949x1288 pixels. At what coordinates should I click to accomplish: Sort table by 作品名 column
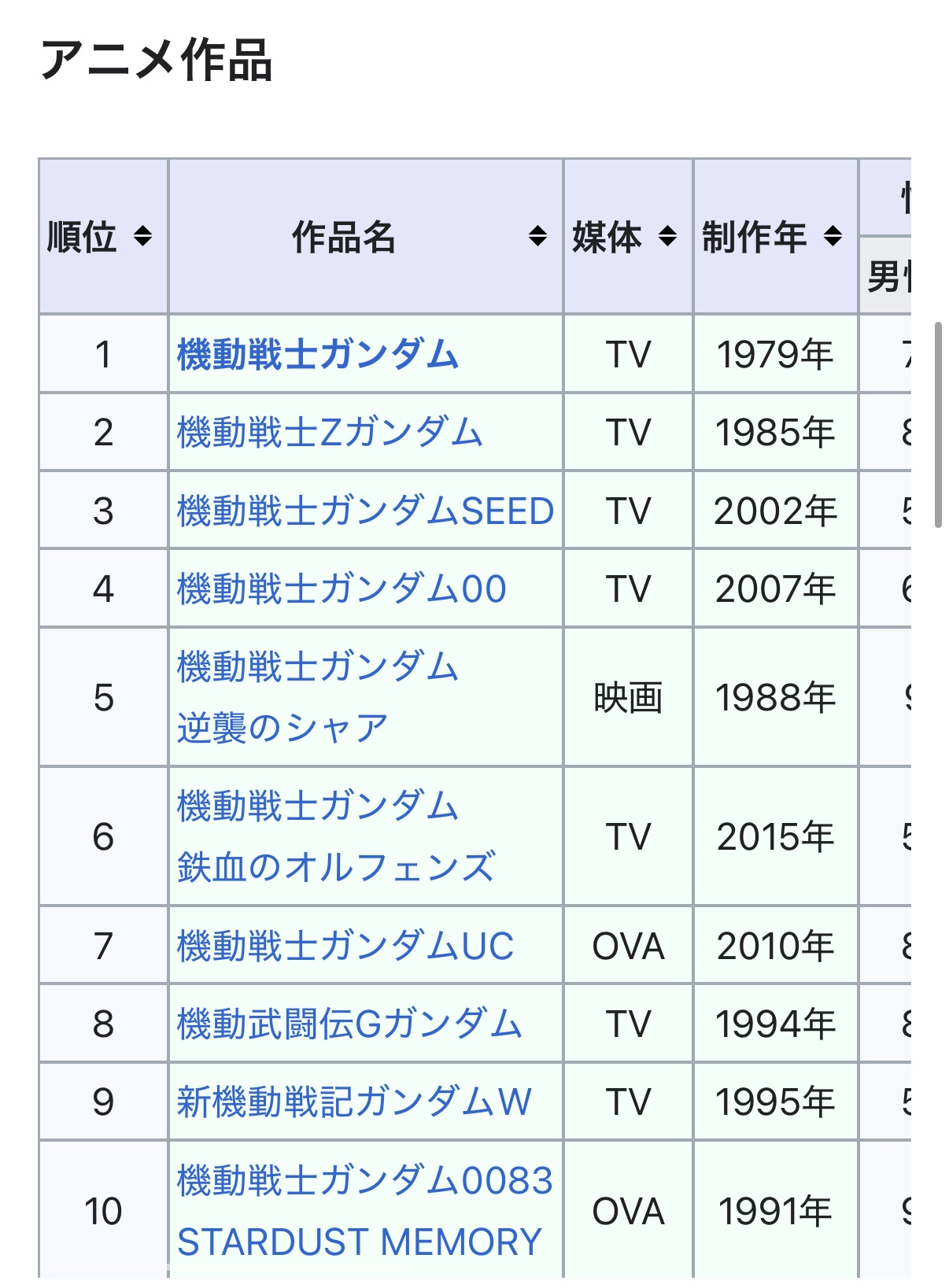click(x=537, y=236)
